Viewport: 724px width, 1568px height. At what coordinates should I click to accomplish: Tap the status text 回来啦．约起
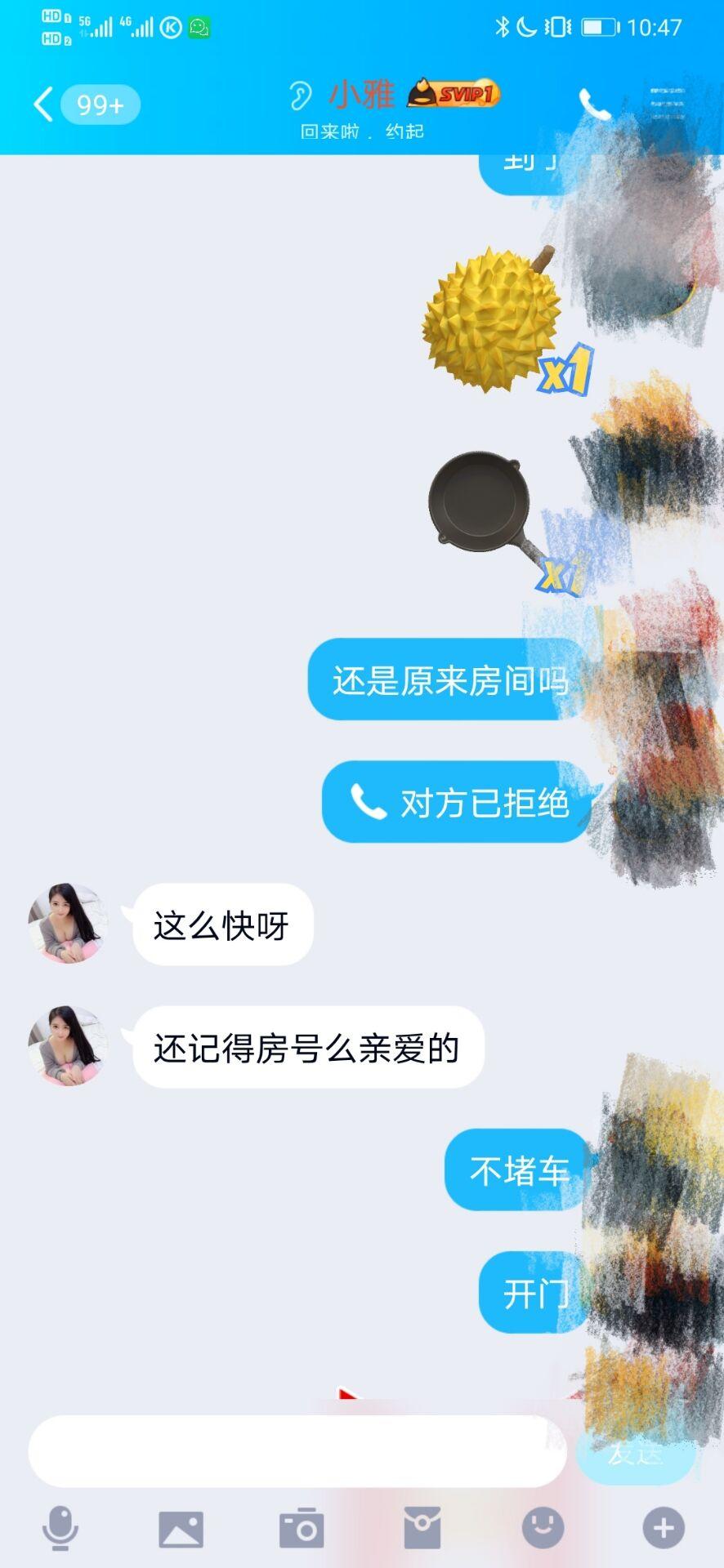tap(362, 131)
